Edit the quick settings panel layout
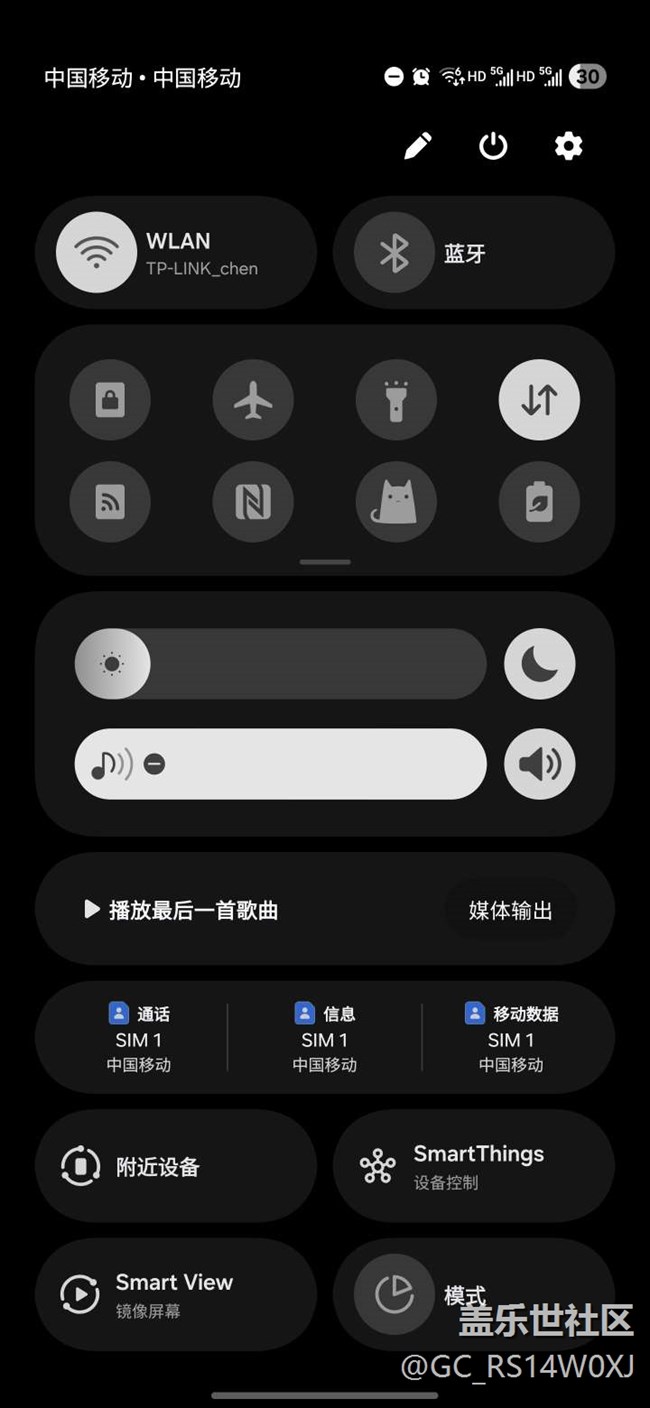The width and height of the screenshot is (650, 1408). tap(418, 146)
